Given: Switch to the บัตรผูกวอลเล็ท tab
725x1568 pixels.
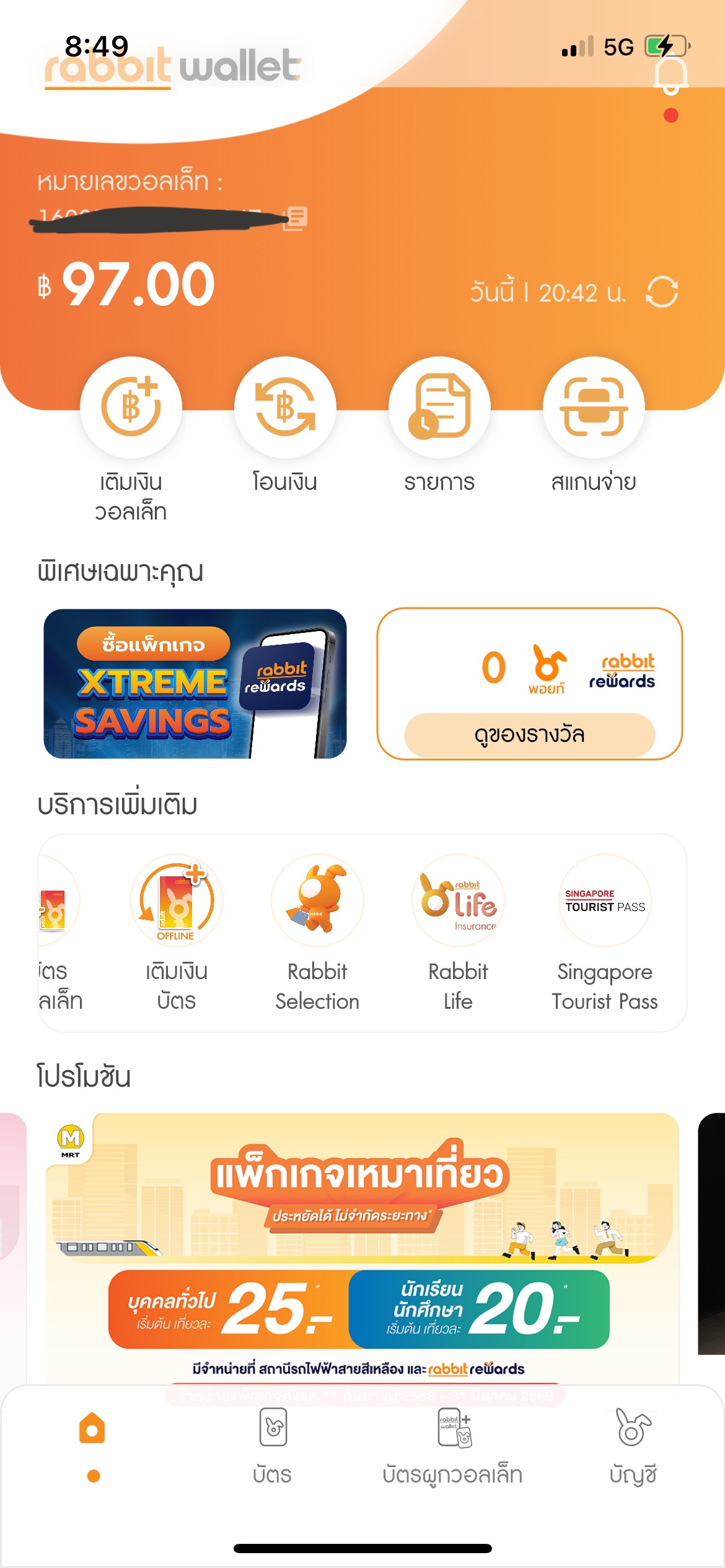Looking at the screenshot, I should click(453, 1443).
